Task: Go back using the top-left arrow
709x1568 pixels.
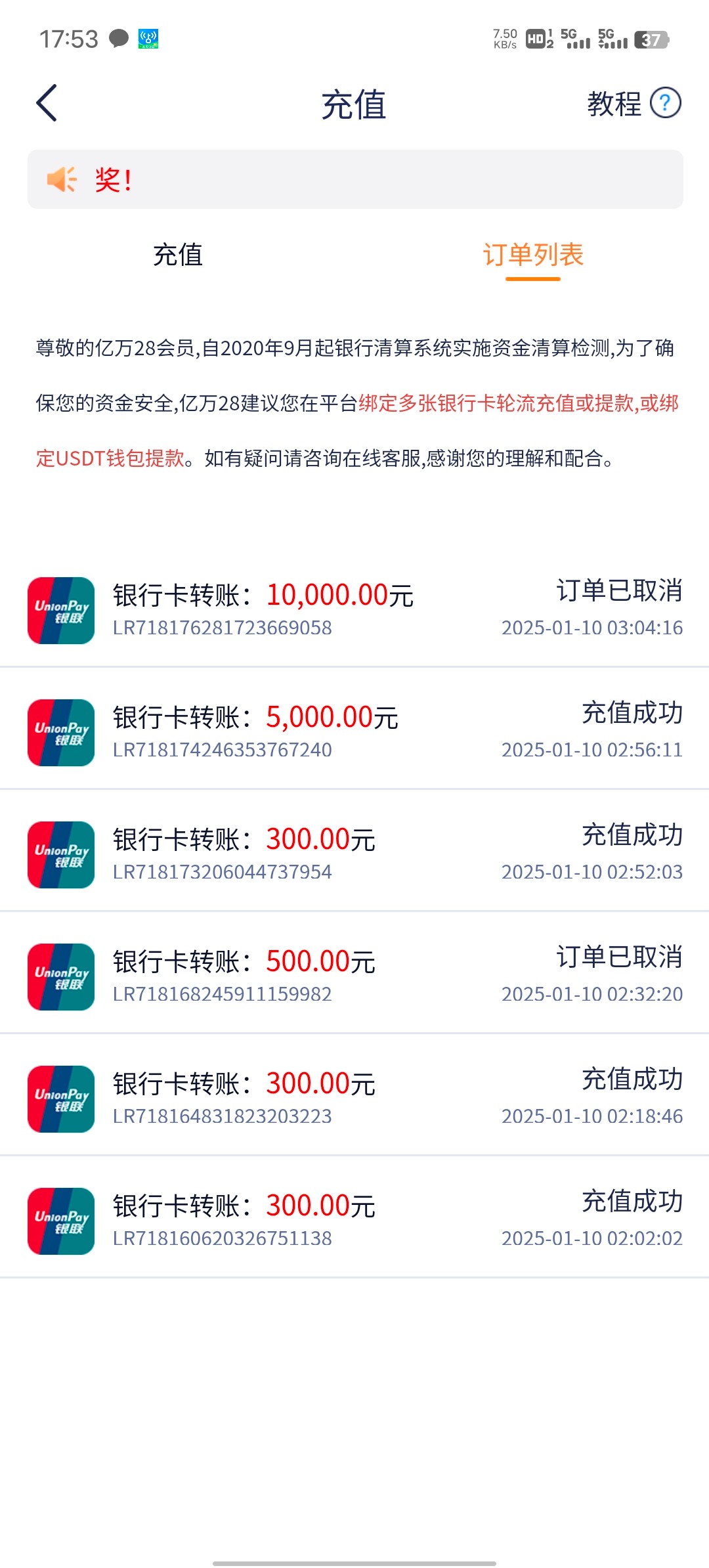Action: click(x=47, y=103)
